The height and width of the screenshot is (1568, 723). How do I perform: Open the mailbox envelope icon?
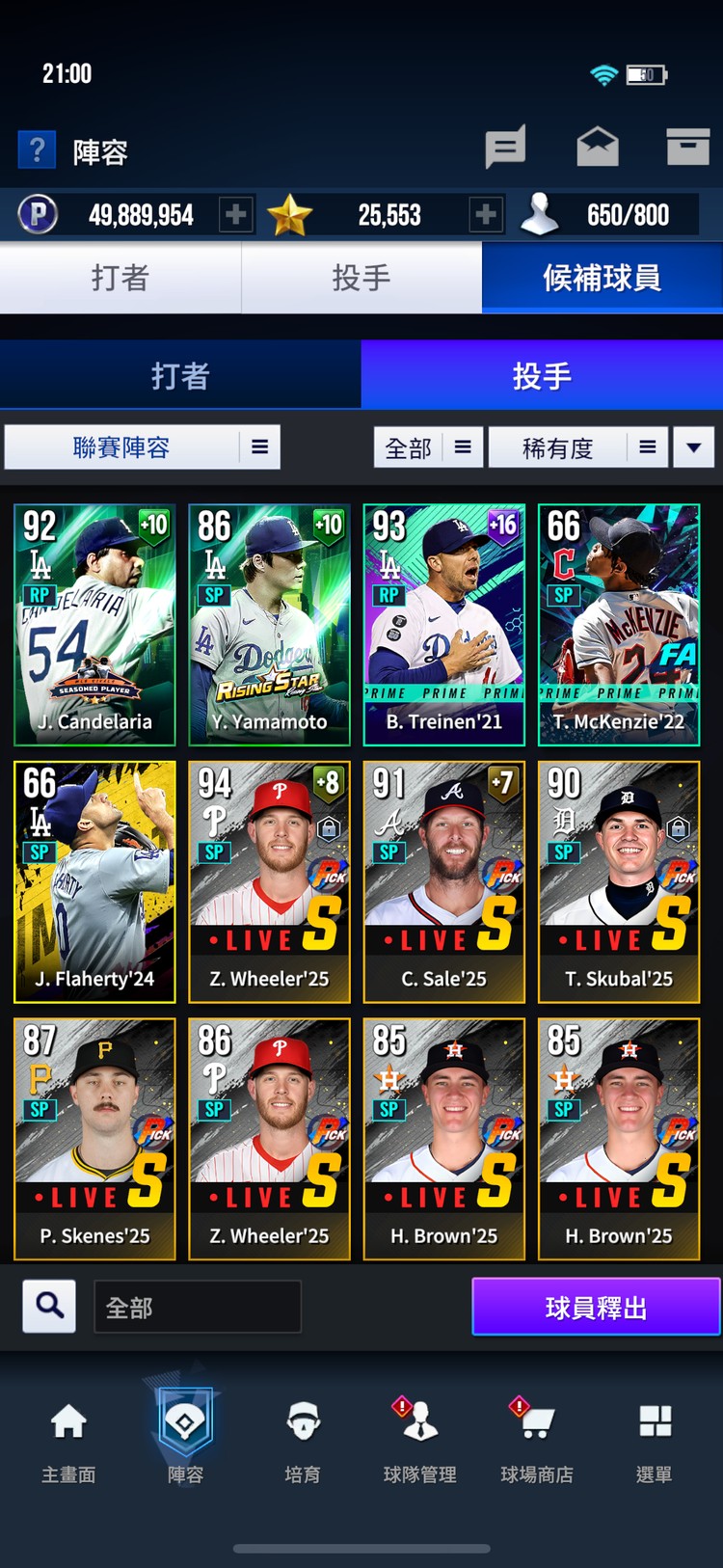click(x=597, y=148)
